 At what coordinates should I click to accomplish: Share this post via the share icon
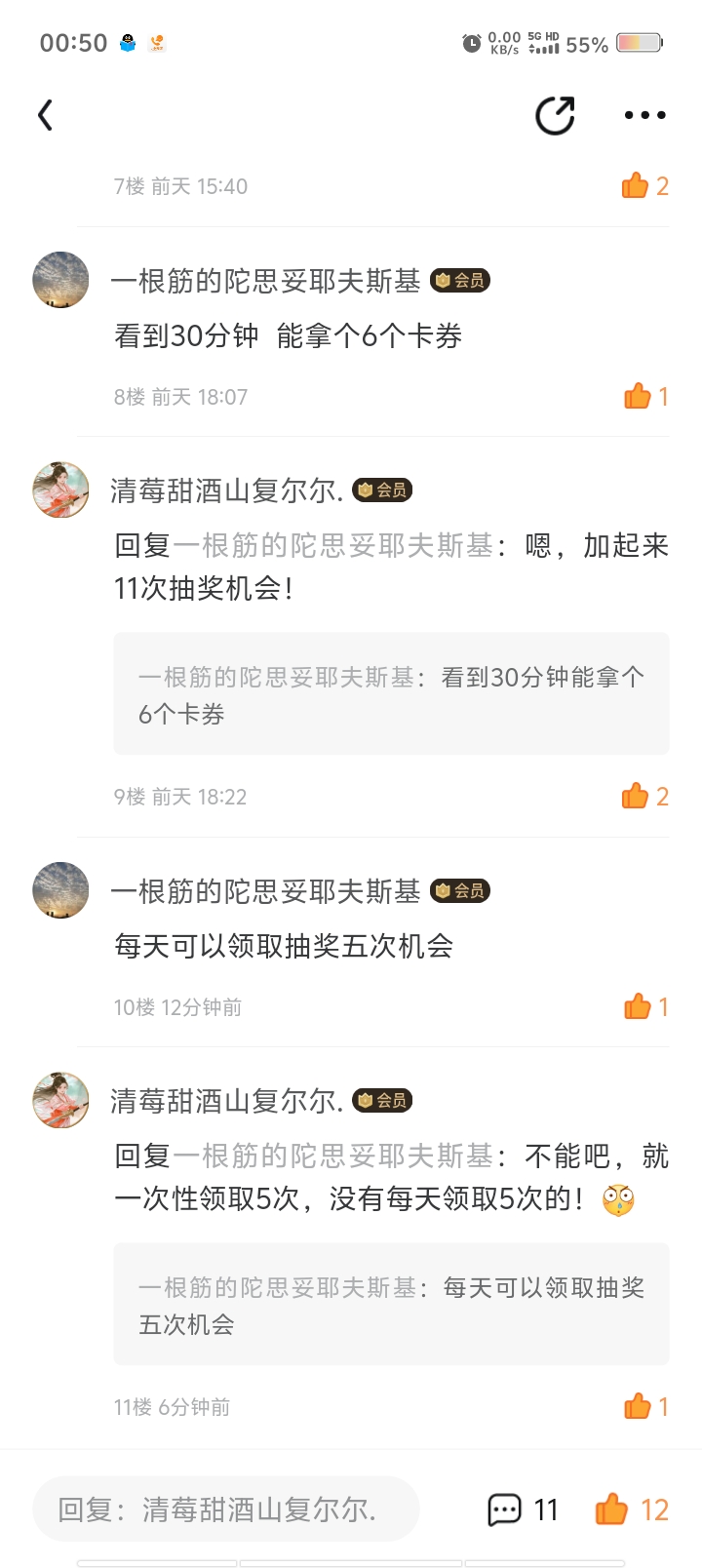pyautogui.click(x=556, y=115)
